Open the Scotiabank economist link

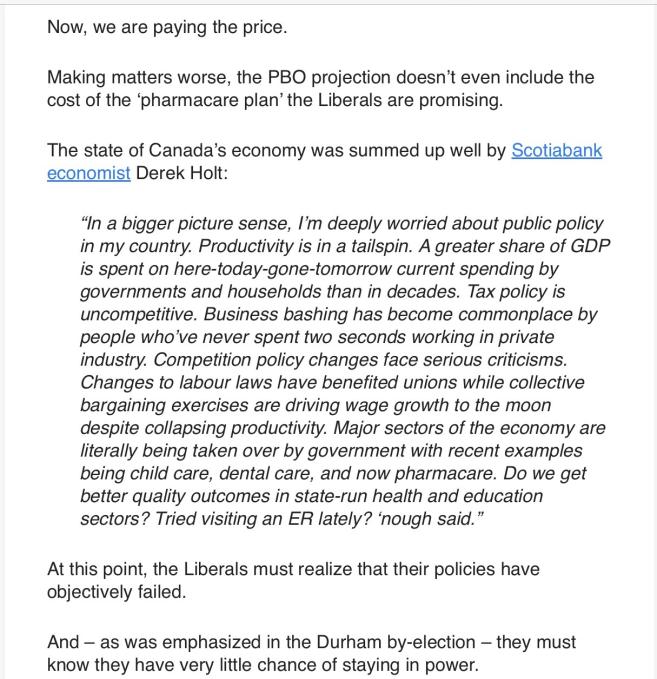(x=556, y=152)
